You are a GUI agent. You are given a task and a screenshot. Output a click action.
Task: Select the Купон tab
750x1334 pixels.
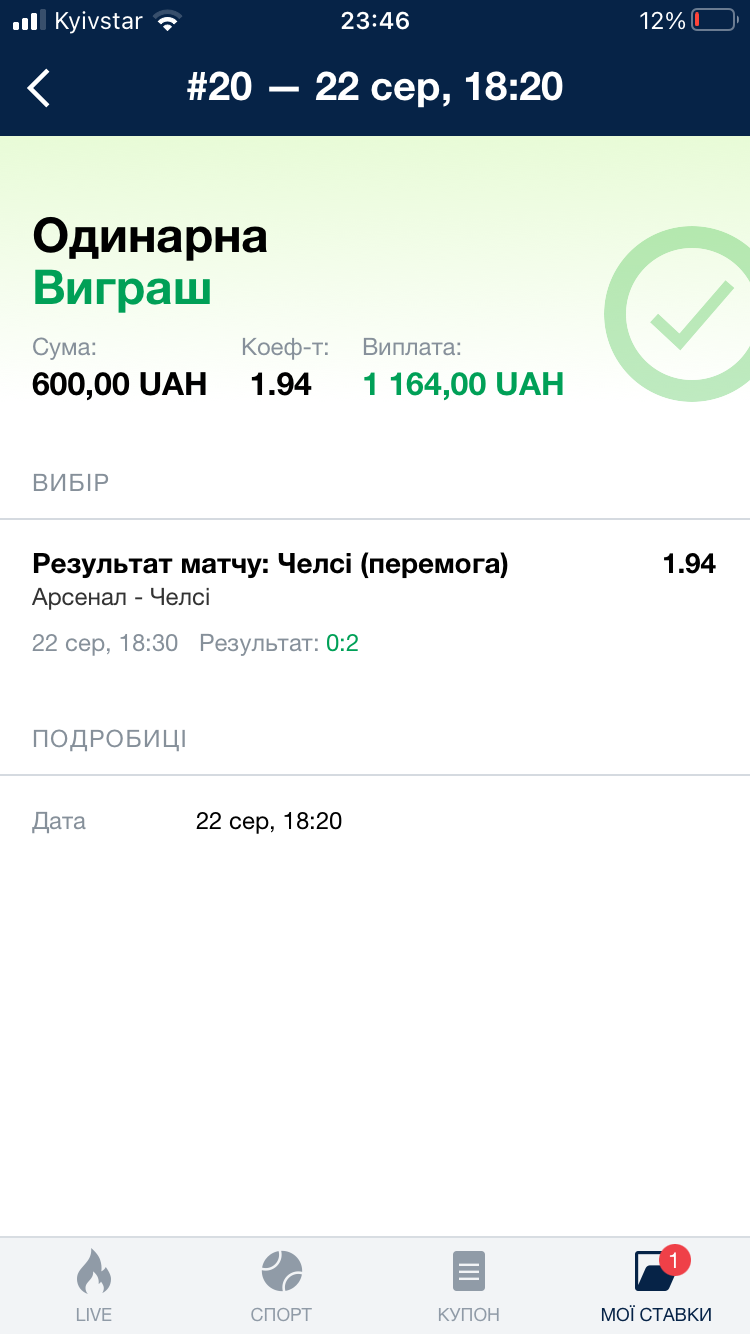point(468,1285)
